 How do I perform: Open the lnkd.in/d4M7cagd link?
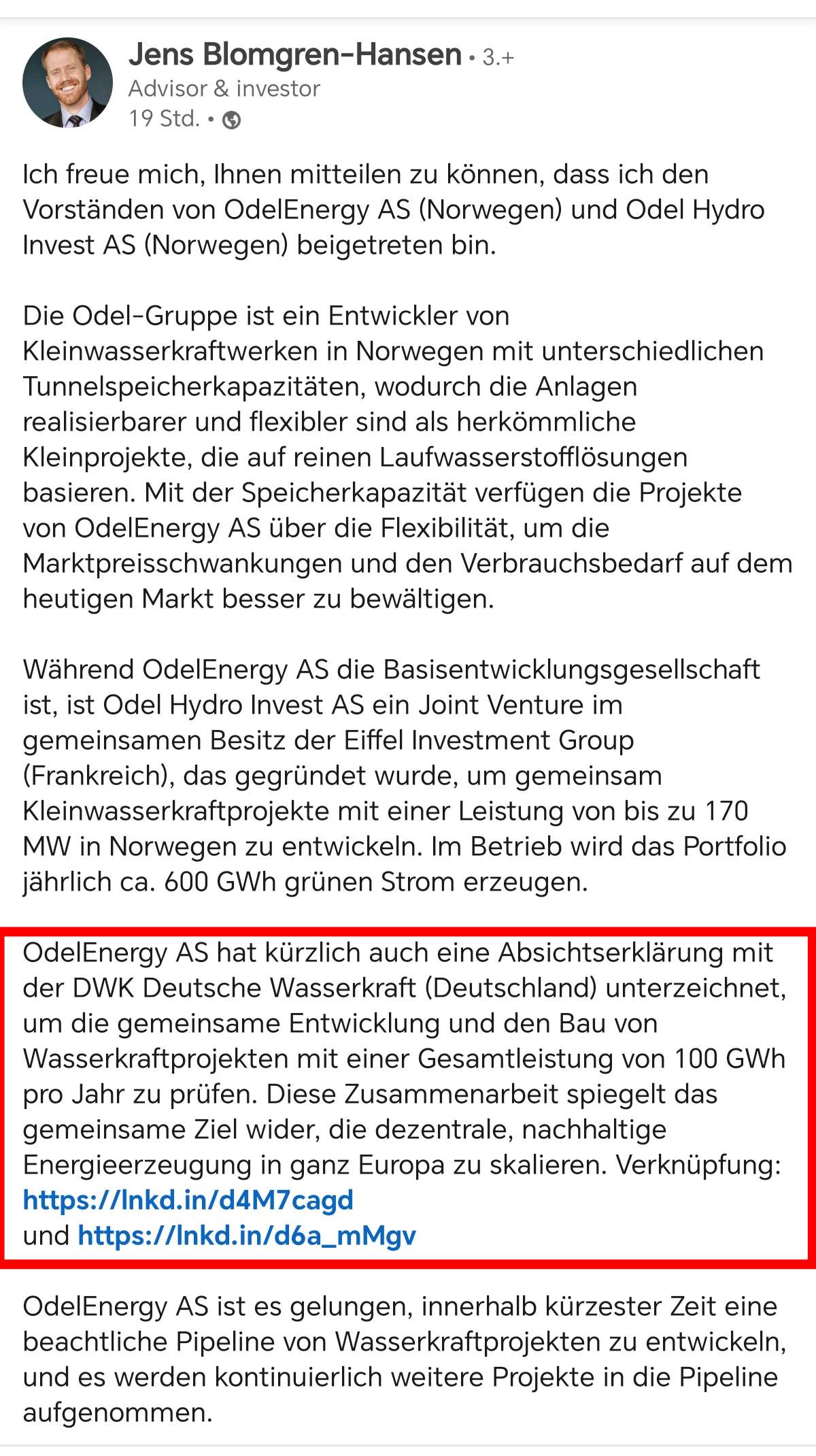coord(188,1200)
